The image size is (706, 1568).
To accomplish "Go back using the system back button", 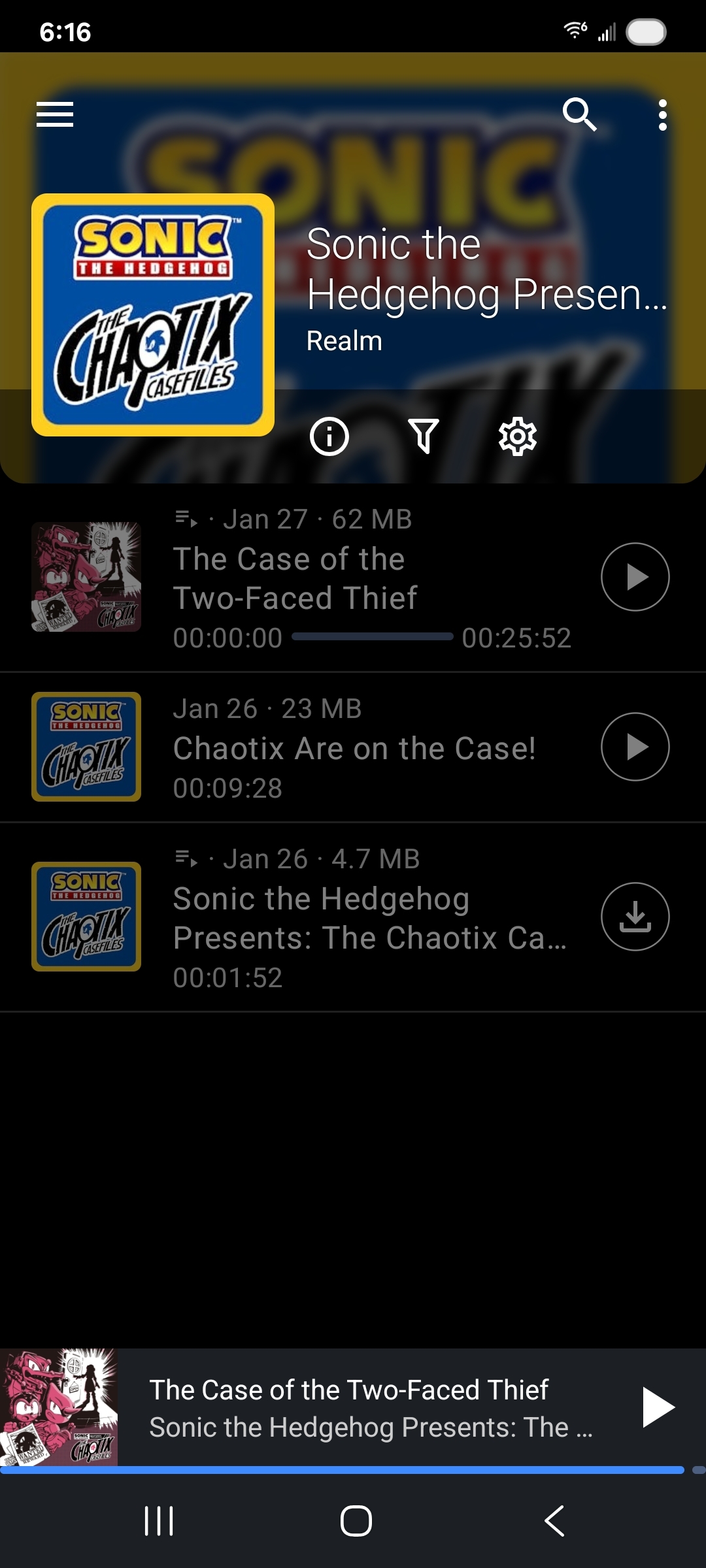I will tap(554, 1520).
